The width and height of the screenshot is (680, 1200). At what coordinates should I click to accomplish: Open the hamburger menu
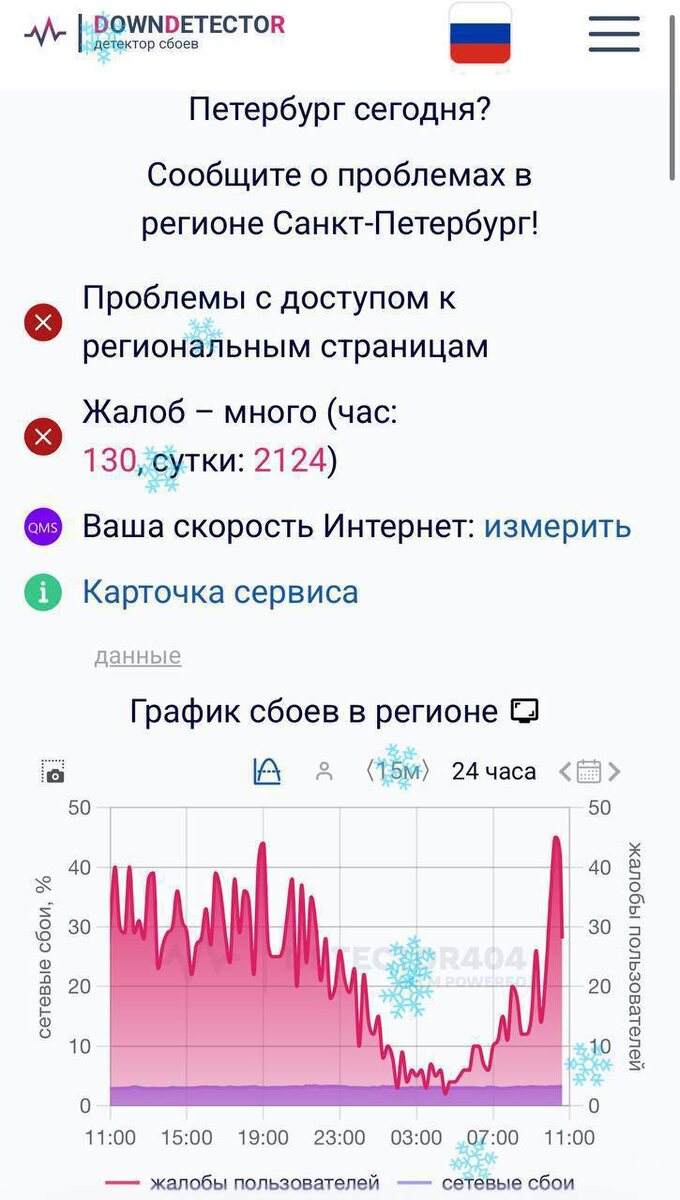[x=614, y=34]
